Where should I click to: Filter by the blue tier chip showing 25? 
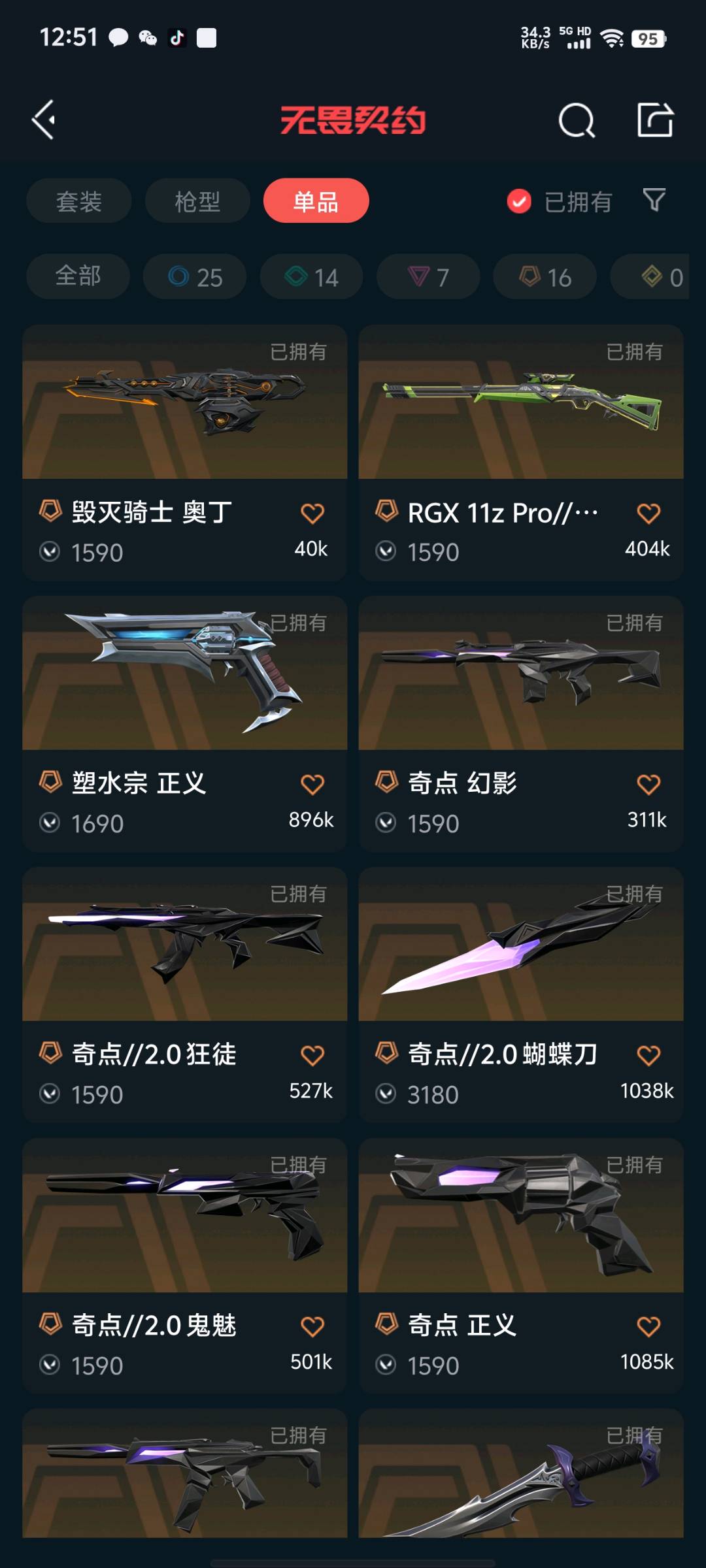pyautogui.click(x=195, y=277)
